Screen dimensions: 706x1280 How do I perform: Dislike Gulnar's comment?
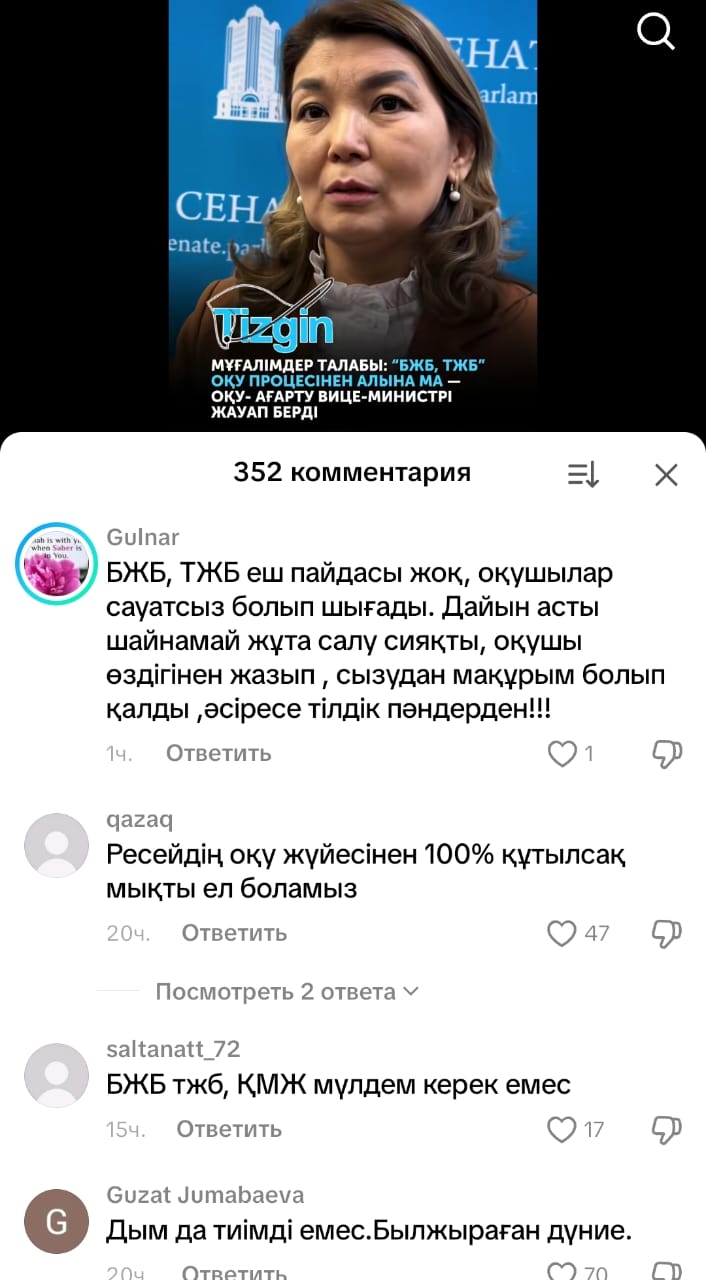click(666, 754)
